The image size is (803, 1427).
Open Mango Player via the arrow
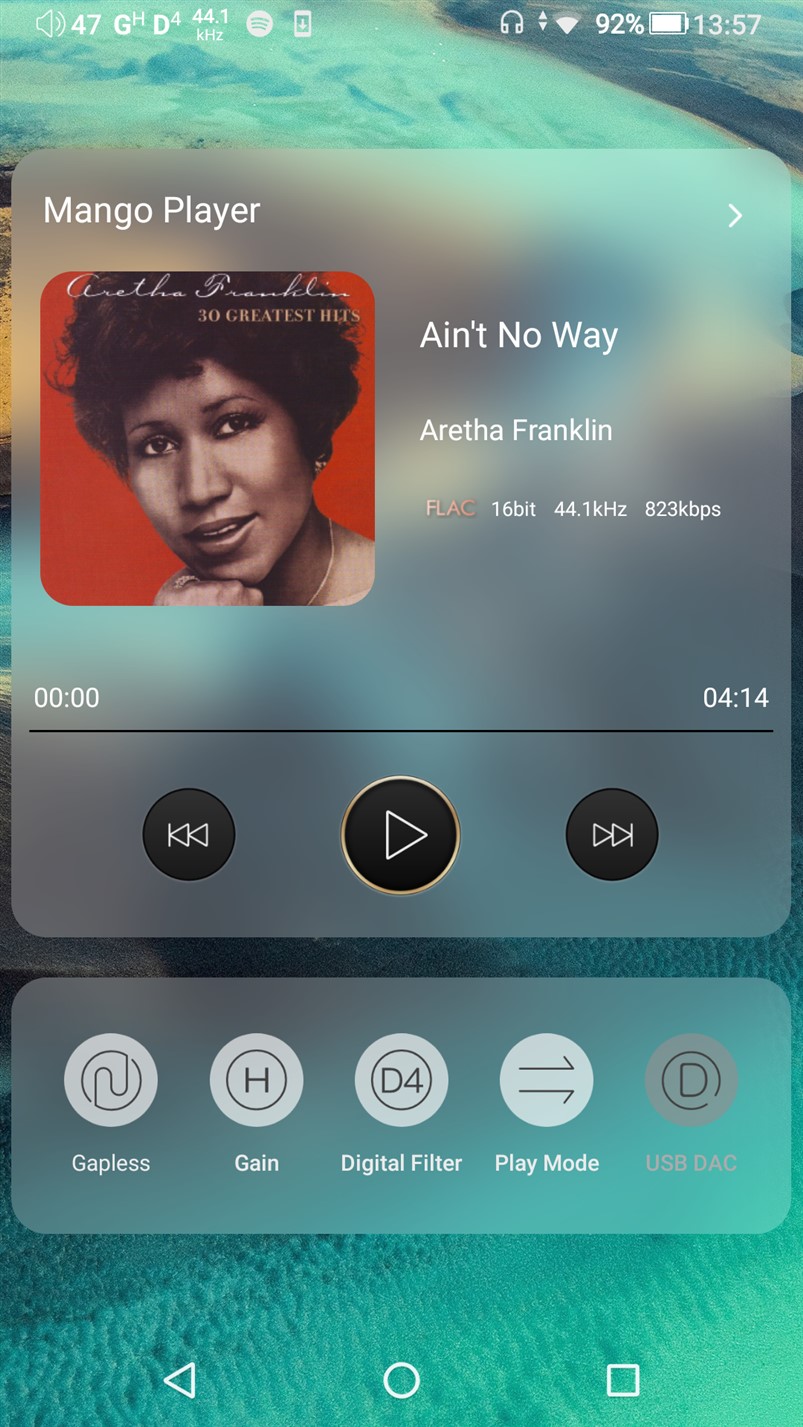735,215
